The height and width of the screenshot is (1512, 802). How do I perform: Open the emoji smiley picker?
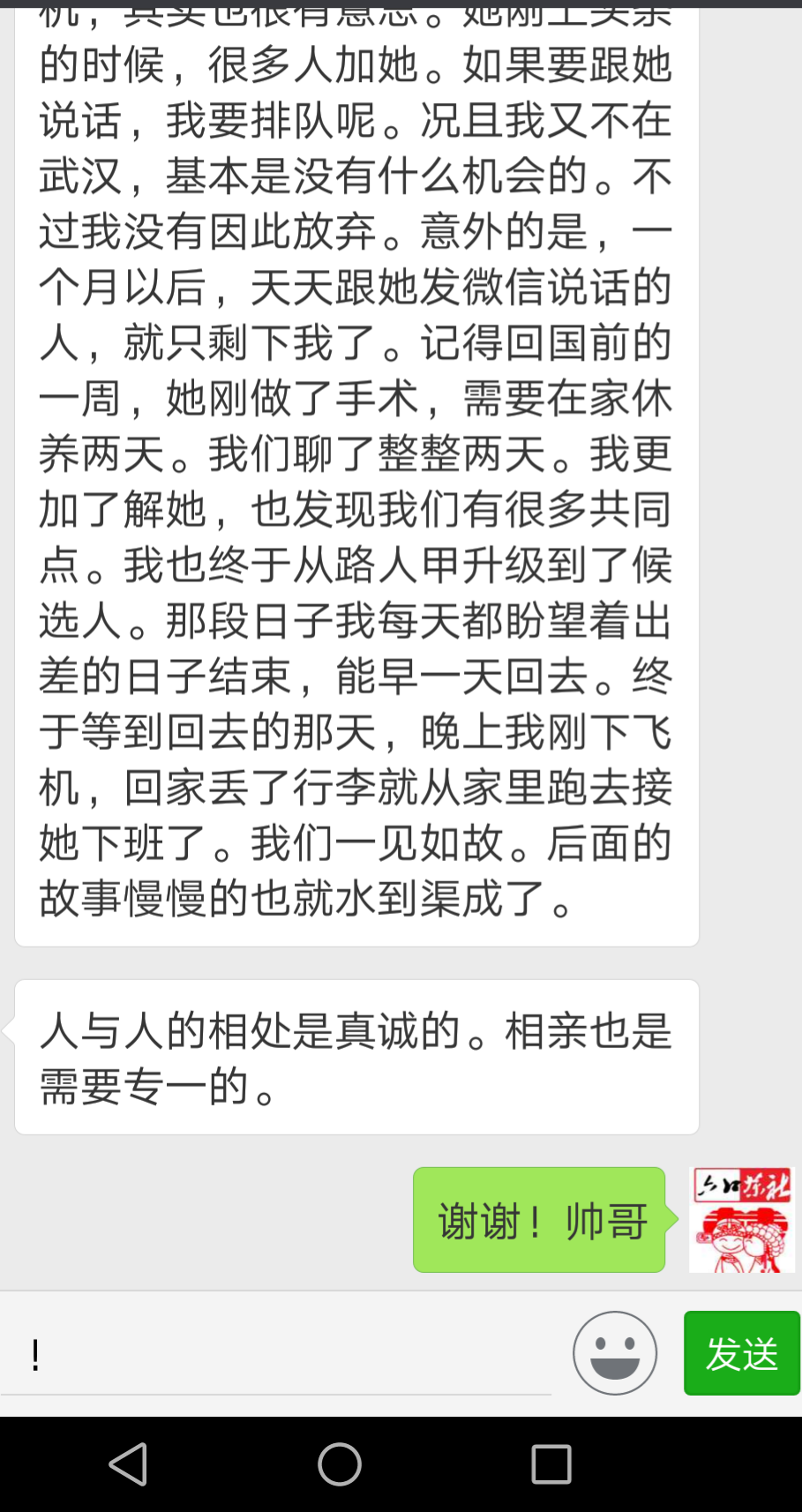click(x=614, y=1353)
